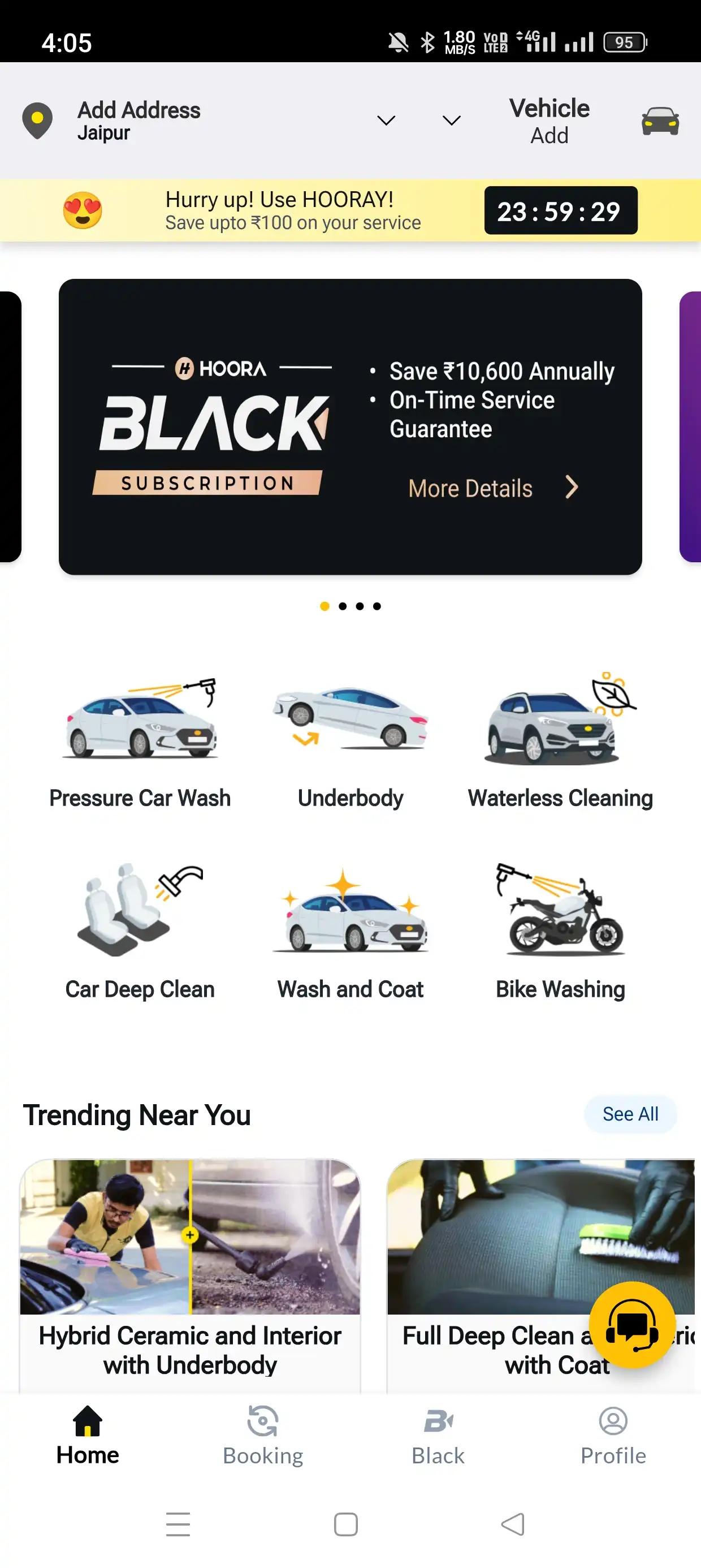Choose Bike Washing service
701x1568 pixels.
coord(560,931)
